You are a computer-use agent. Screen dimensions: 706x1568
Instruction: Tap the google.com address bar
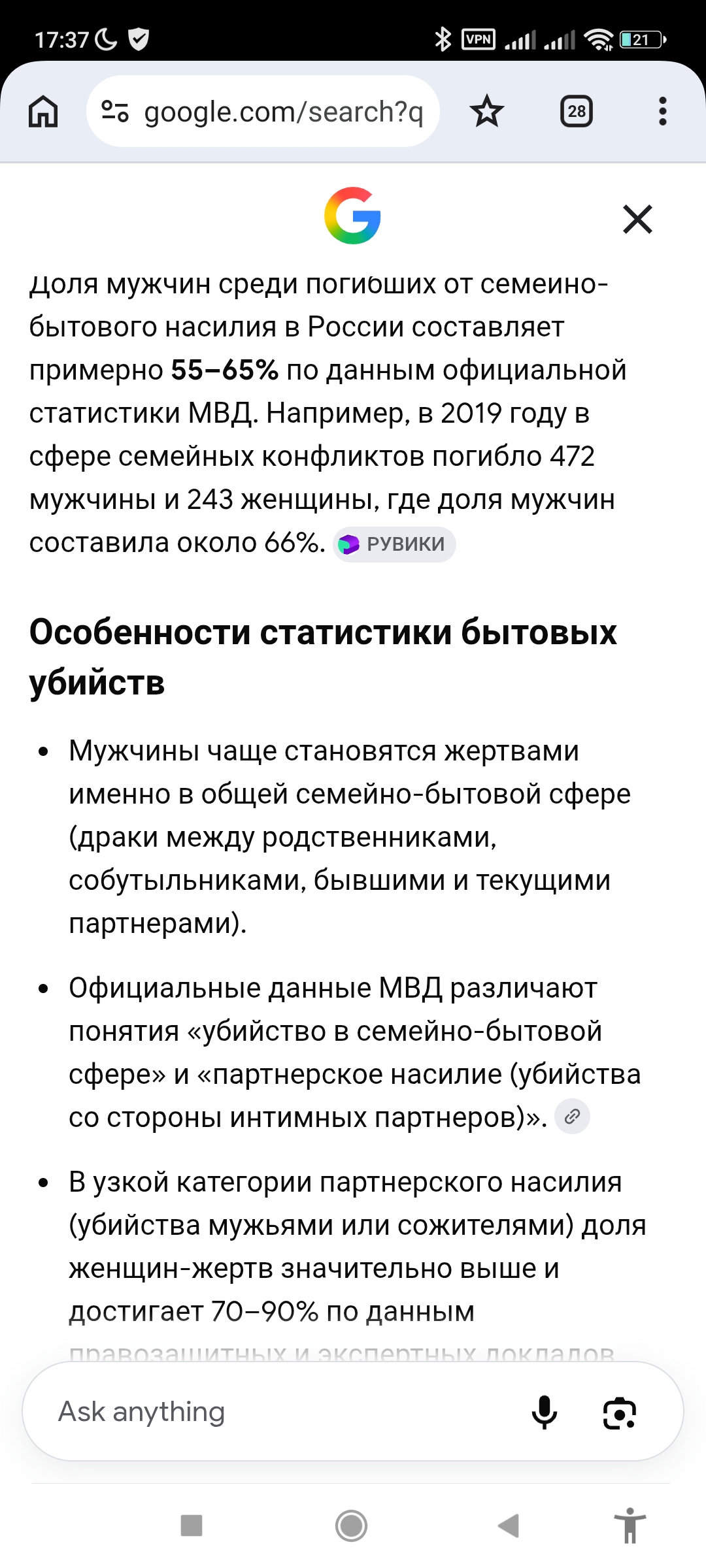pyautogui.click(x=263, y=111)
